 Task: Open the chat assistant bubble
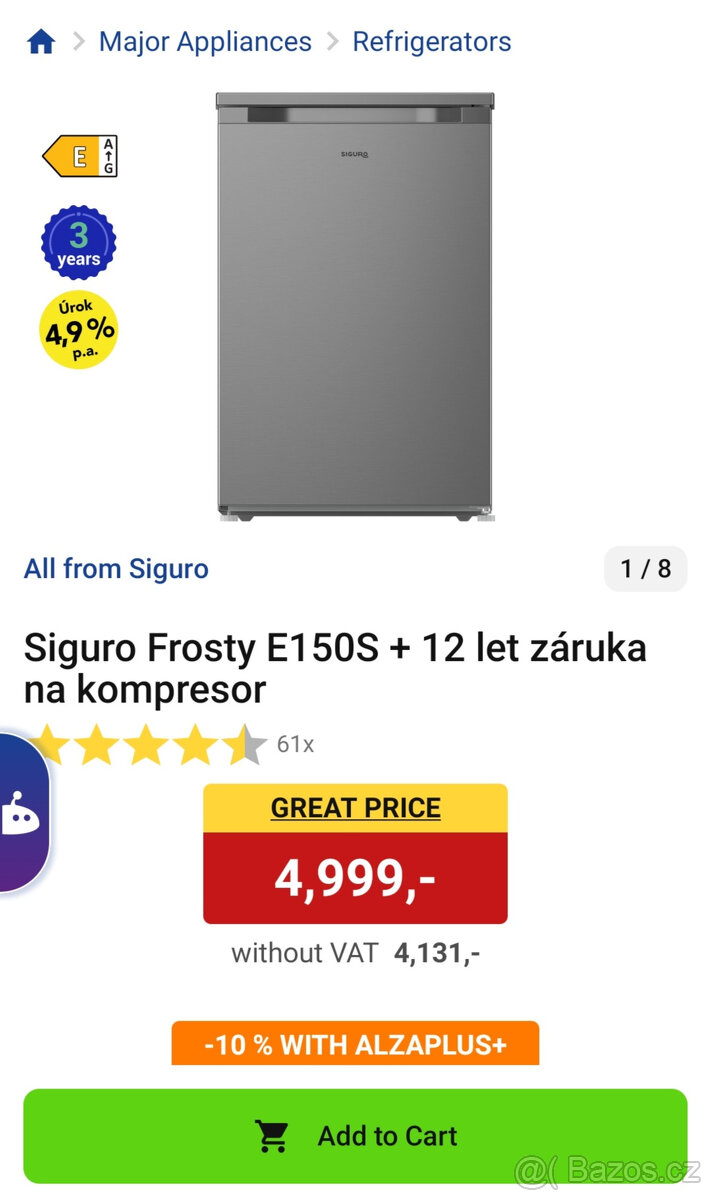[x=22, y=813]
